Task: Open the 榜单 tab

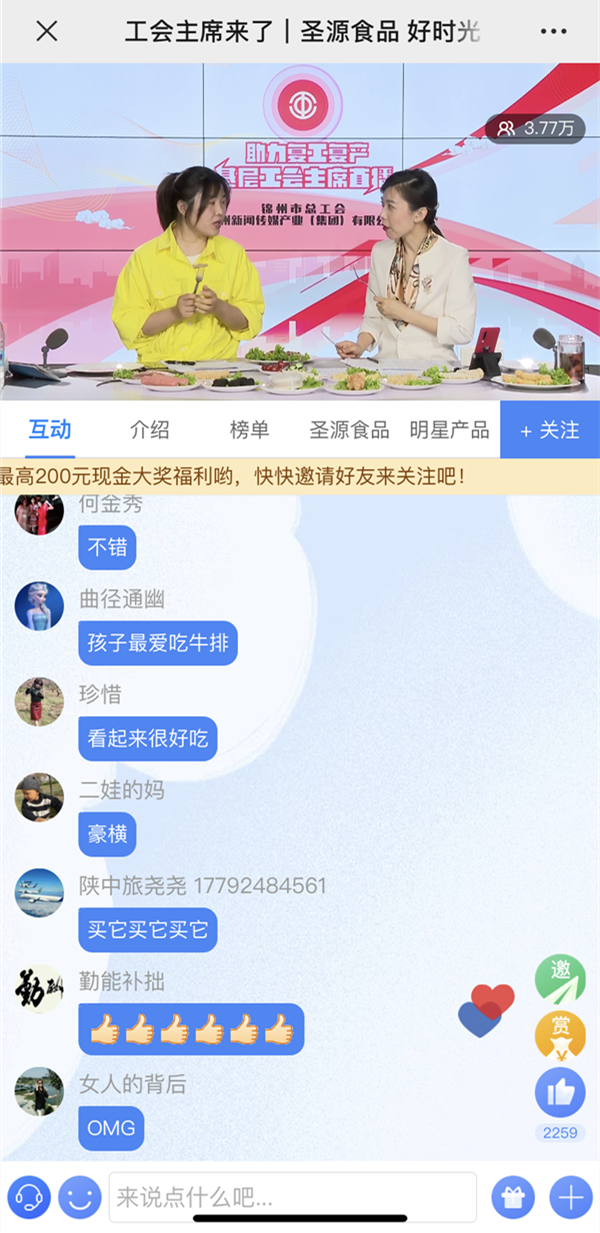Action: (x=250, y=430)
